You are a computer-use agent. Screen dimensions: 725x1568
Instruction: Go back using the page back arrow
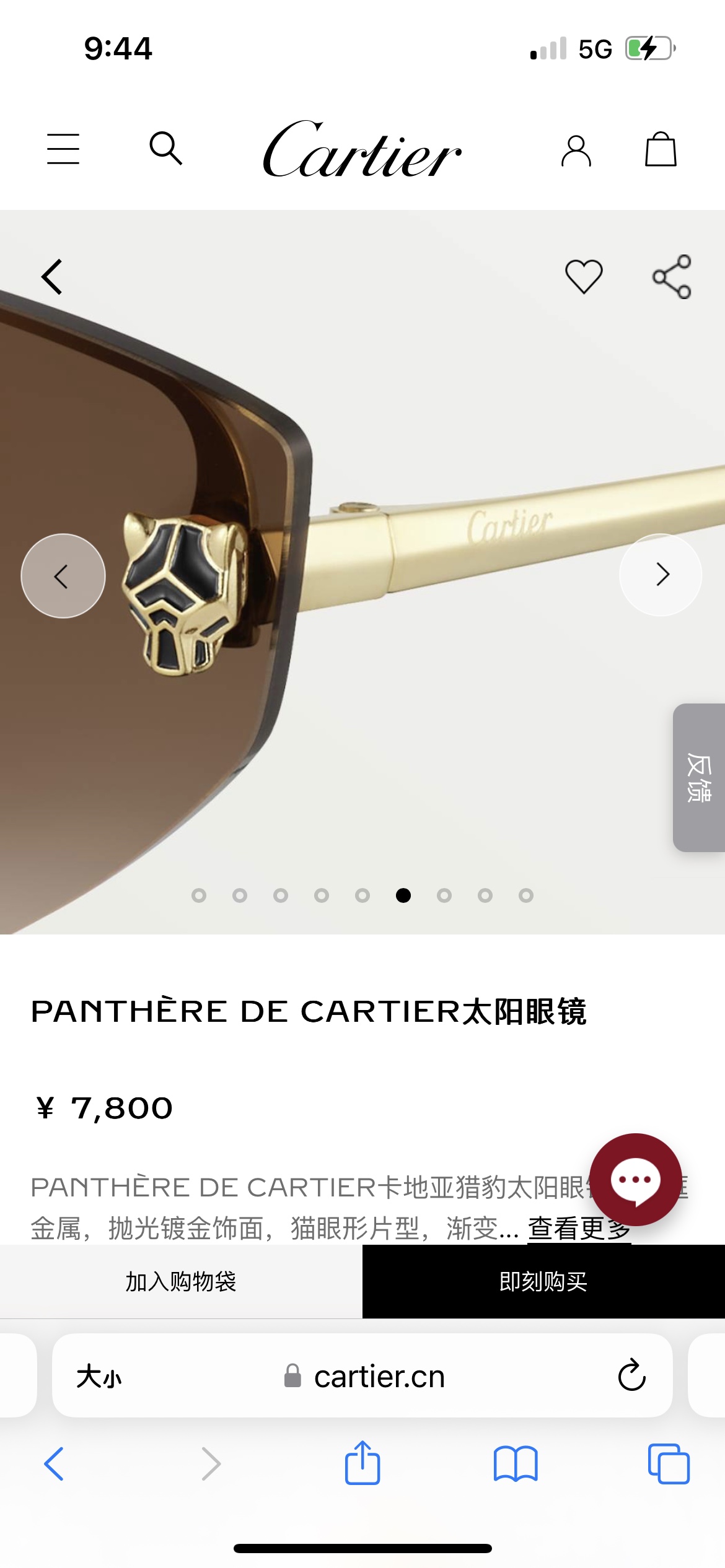(x=53, y=277)
